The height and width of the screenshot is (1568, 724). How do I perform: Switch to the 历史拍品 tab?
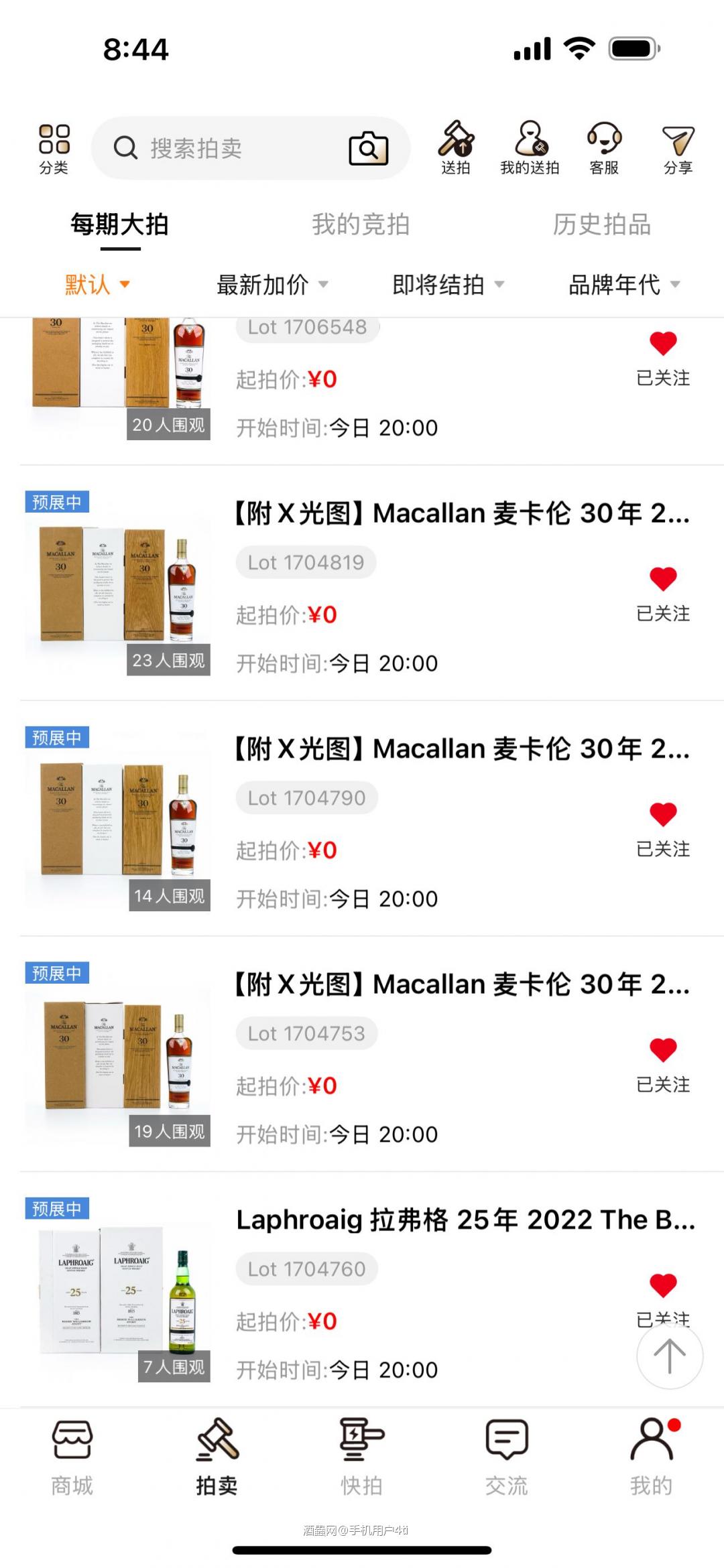pos(602,225)
